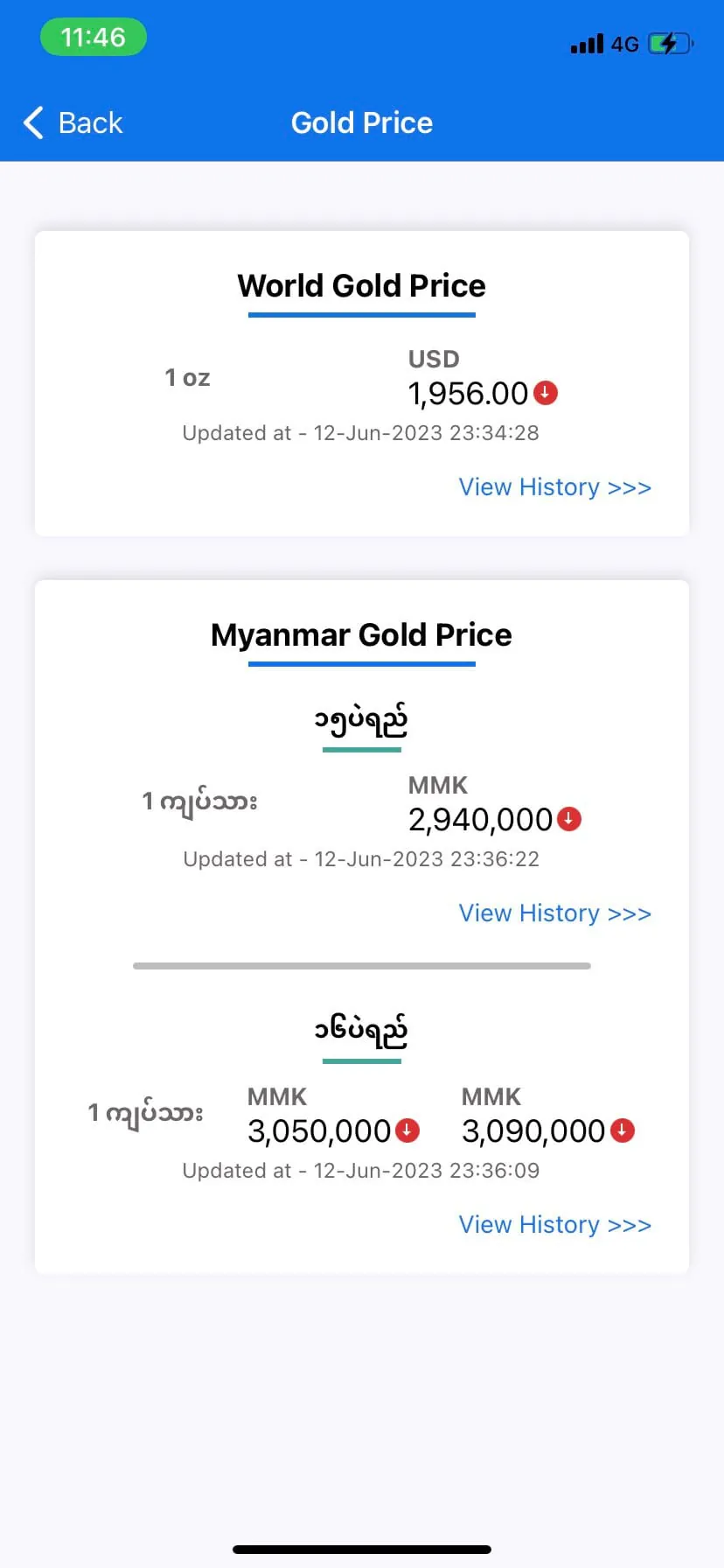This screenshot has width=724, height=1568.
Task: Tap the battery charging icon in status bar
Action: 668,42
